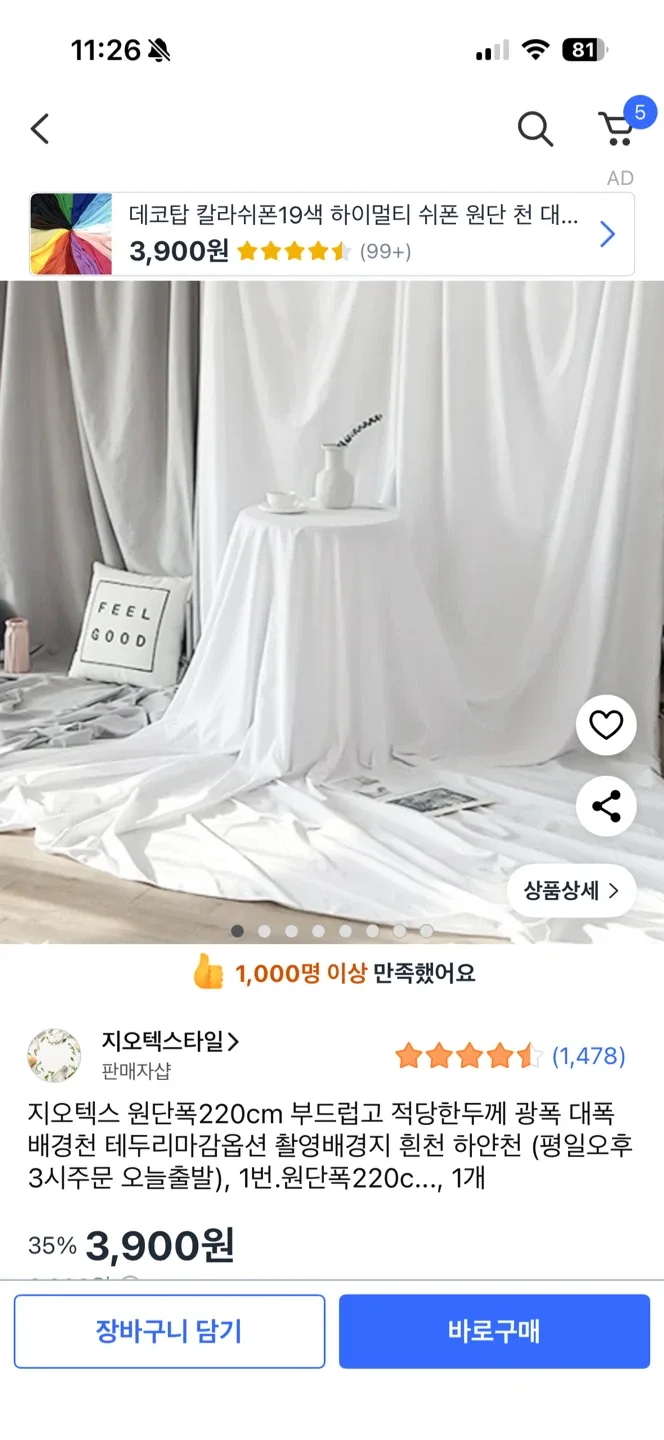This screenshot has height=1440, width=664.
Task: Tap 장바구니 담기 to add to cart
Action: point(169,1331)
